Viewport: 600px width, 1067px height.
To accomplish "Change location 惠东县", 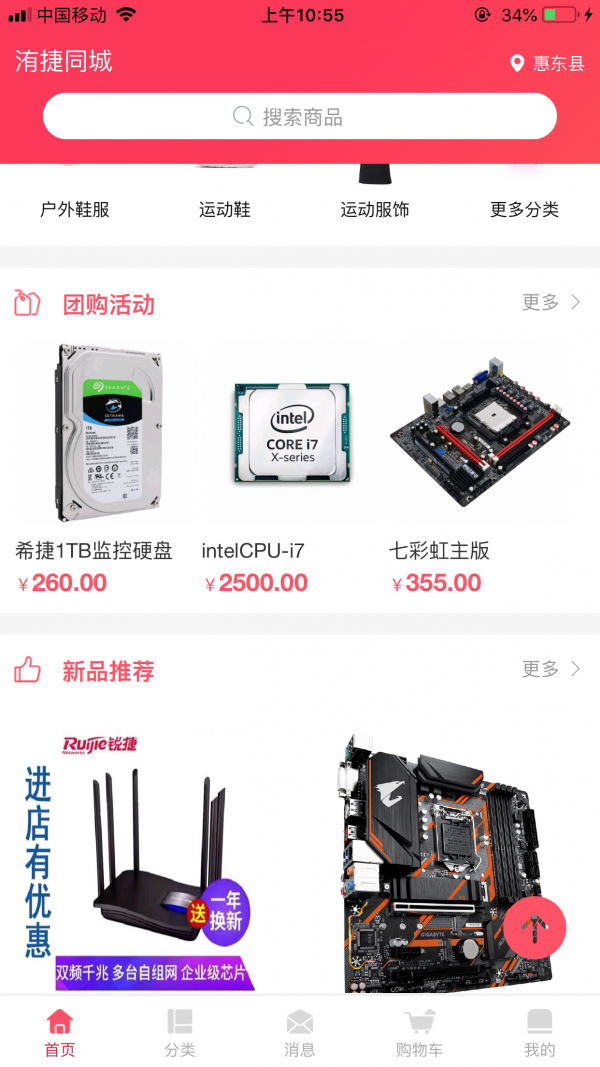I will [x=547, y=64].
